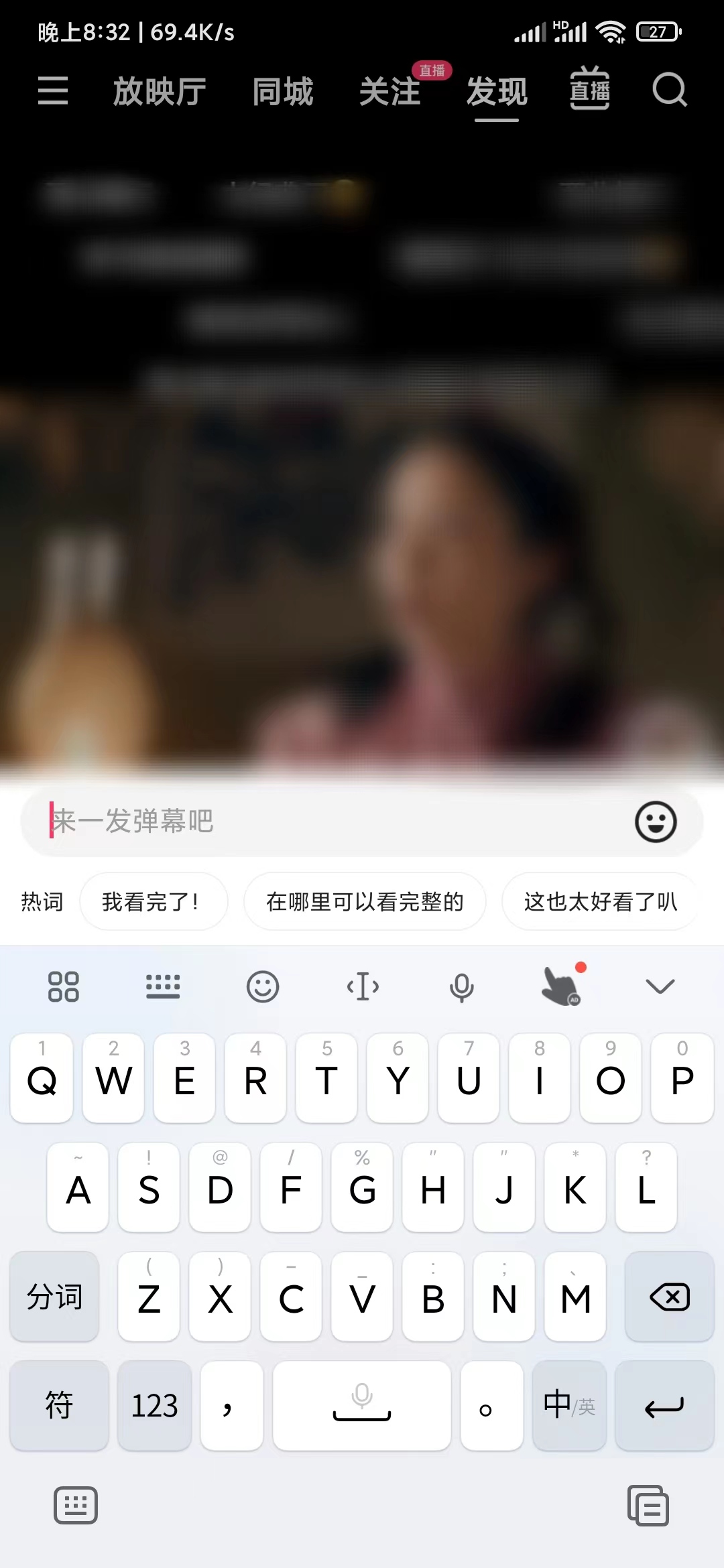Select the cursor positioning tool on keyboard toolbar
724x1568 pixels.
tap(362, 985)
